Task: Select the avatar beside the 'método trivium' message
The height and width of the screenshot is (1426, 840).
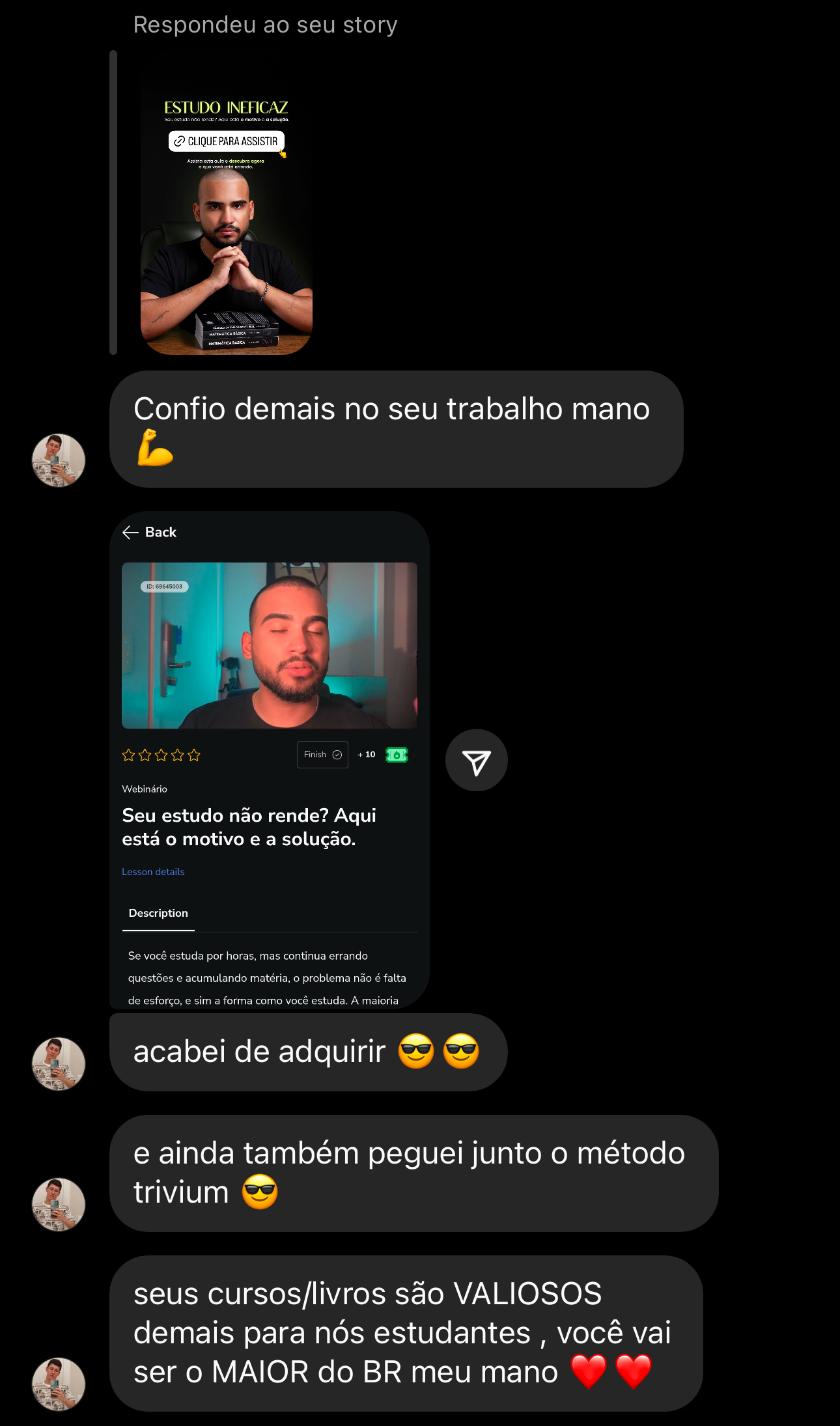Action: 59,1205
